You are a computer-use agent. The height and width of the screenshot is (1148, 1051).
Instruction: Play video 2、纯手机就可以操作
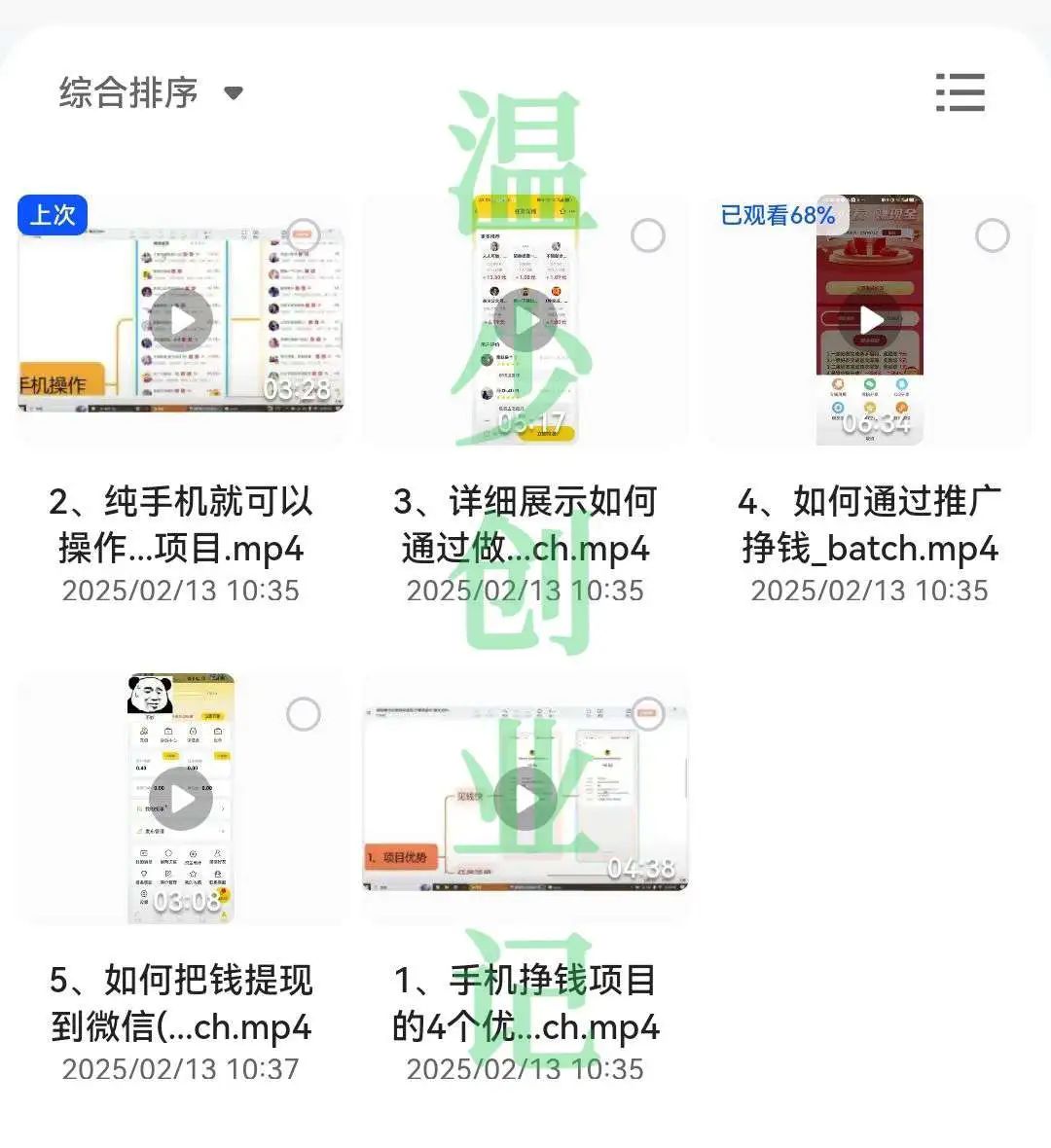point(181,321)
